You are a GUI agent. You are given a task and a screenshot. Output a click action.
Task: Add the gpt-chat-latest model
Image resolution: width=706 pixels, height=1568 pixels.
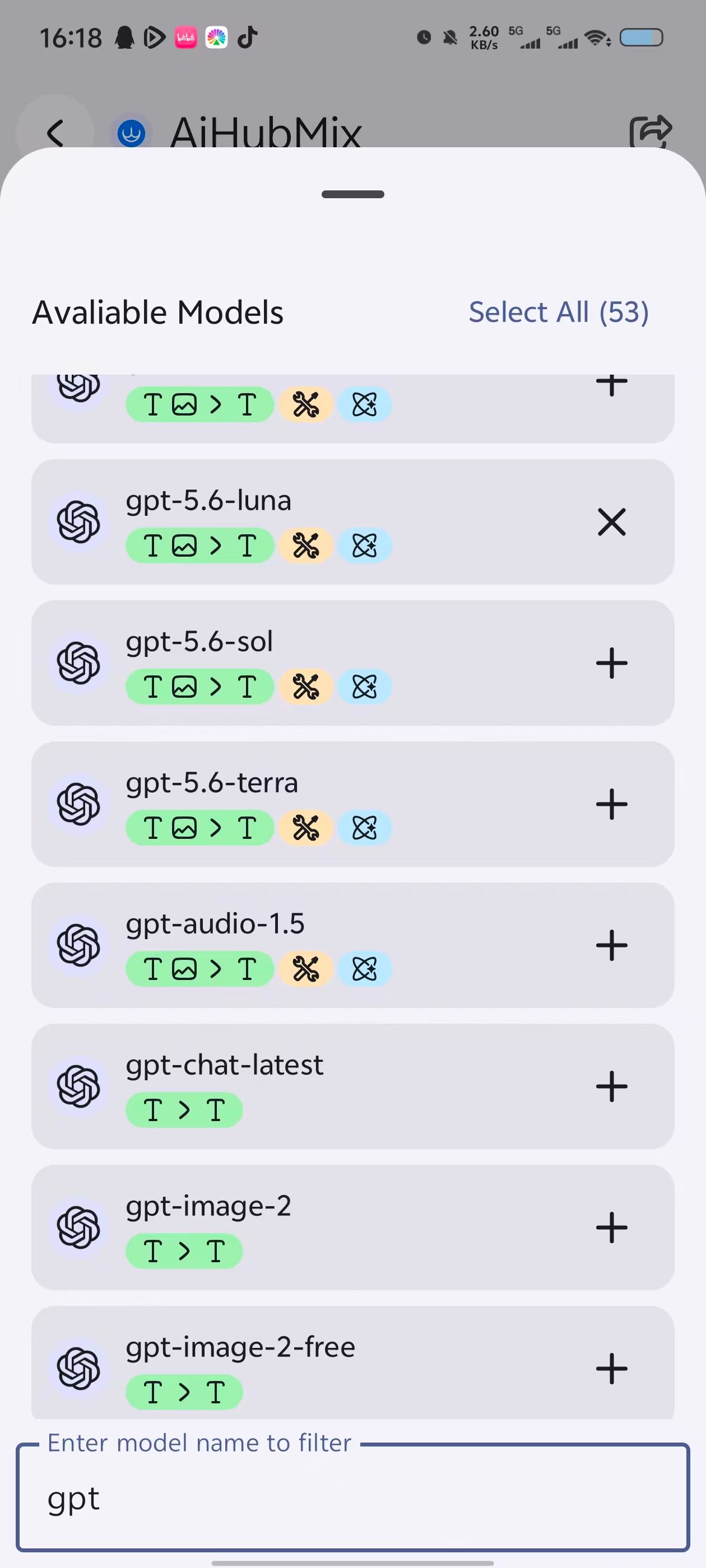click(x=611, y=1086)
